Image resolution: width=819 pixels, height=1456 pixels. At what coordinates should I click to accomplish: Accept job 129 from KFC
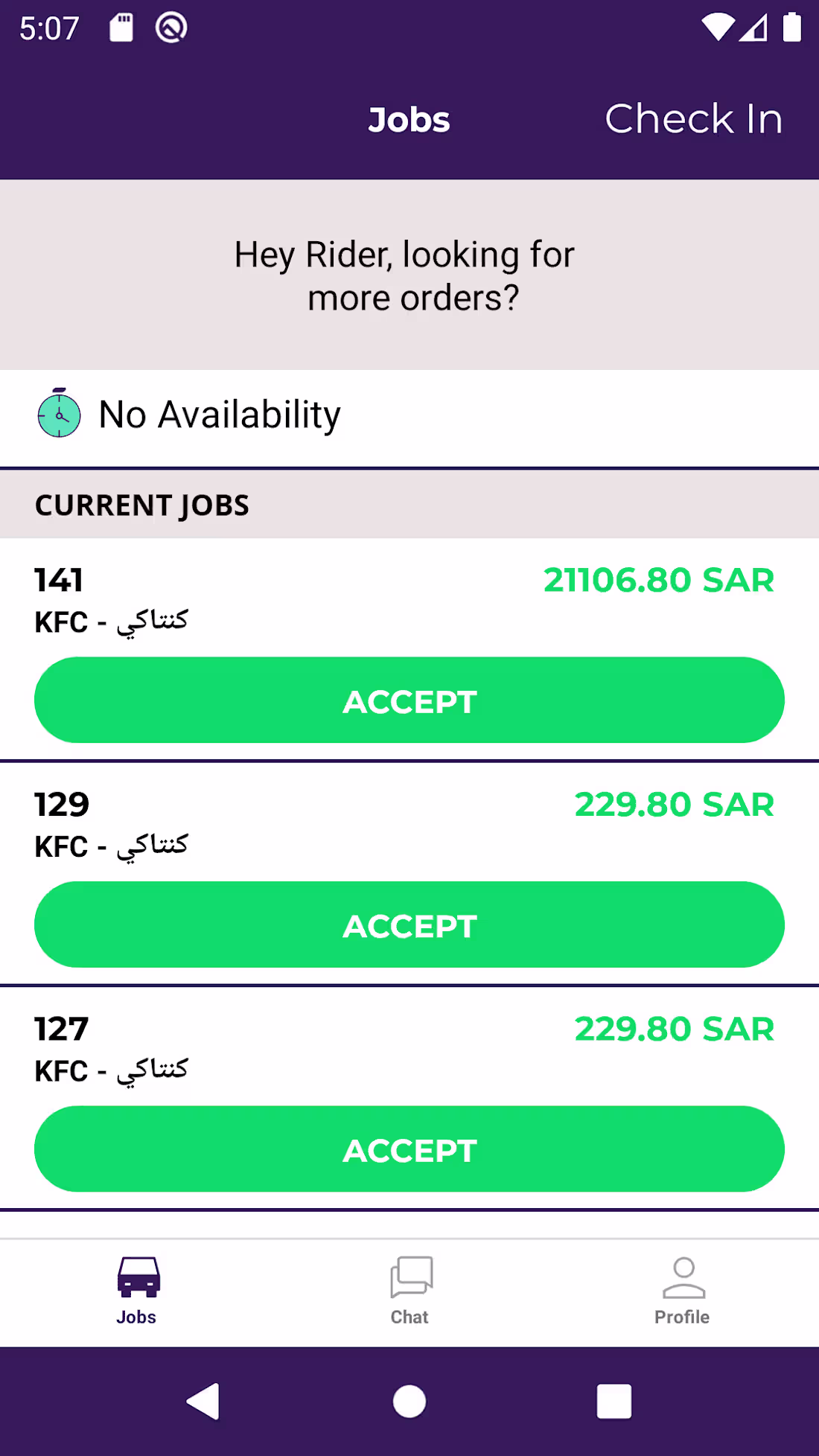click(x=409, y=925)
